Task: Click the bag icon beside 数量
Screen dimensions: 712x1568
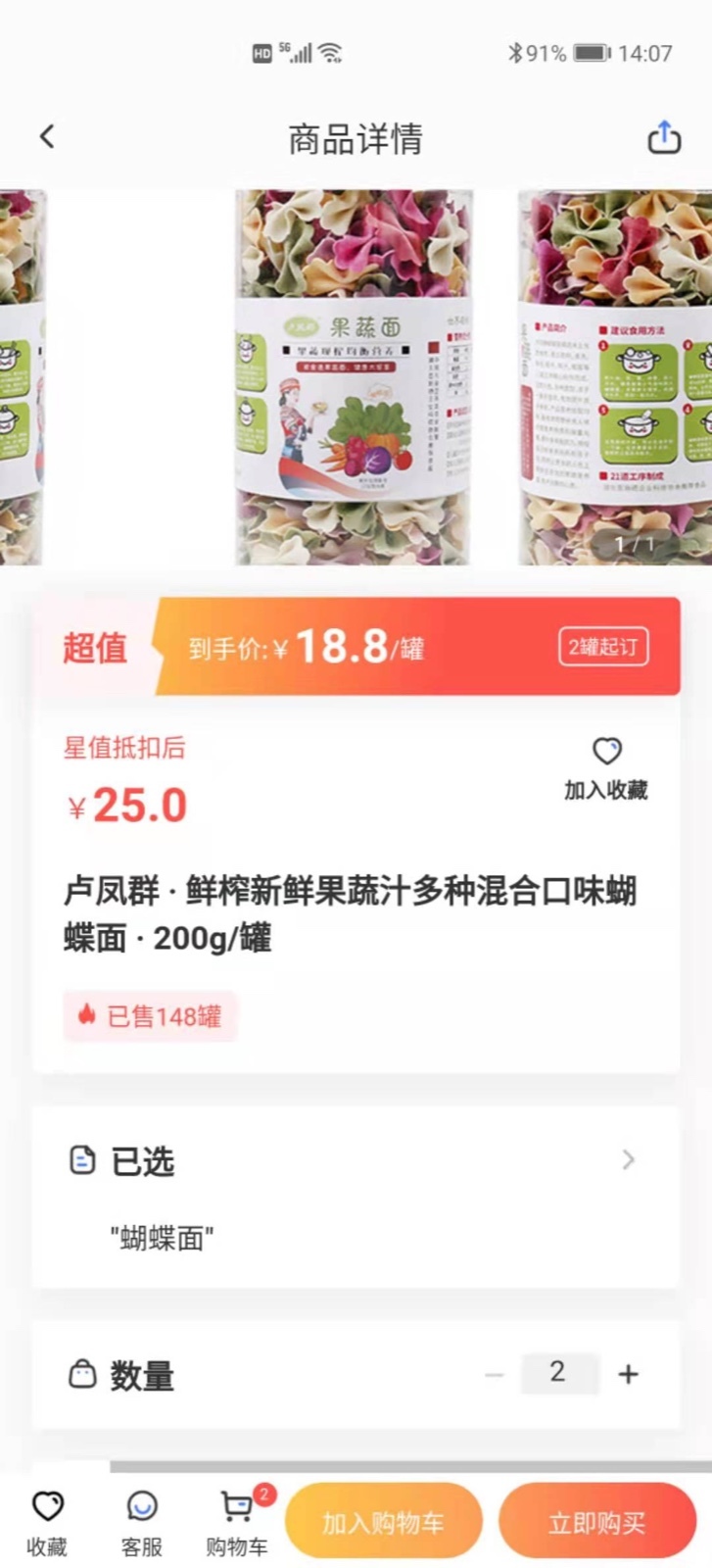Action: click(83, 1375)
